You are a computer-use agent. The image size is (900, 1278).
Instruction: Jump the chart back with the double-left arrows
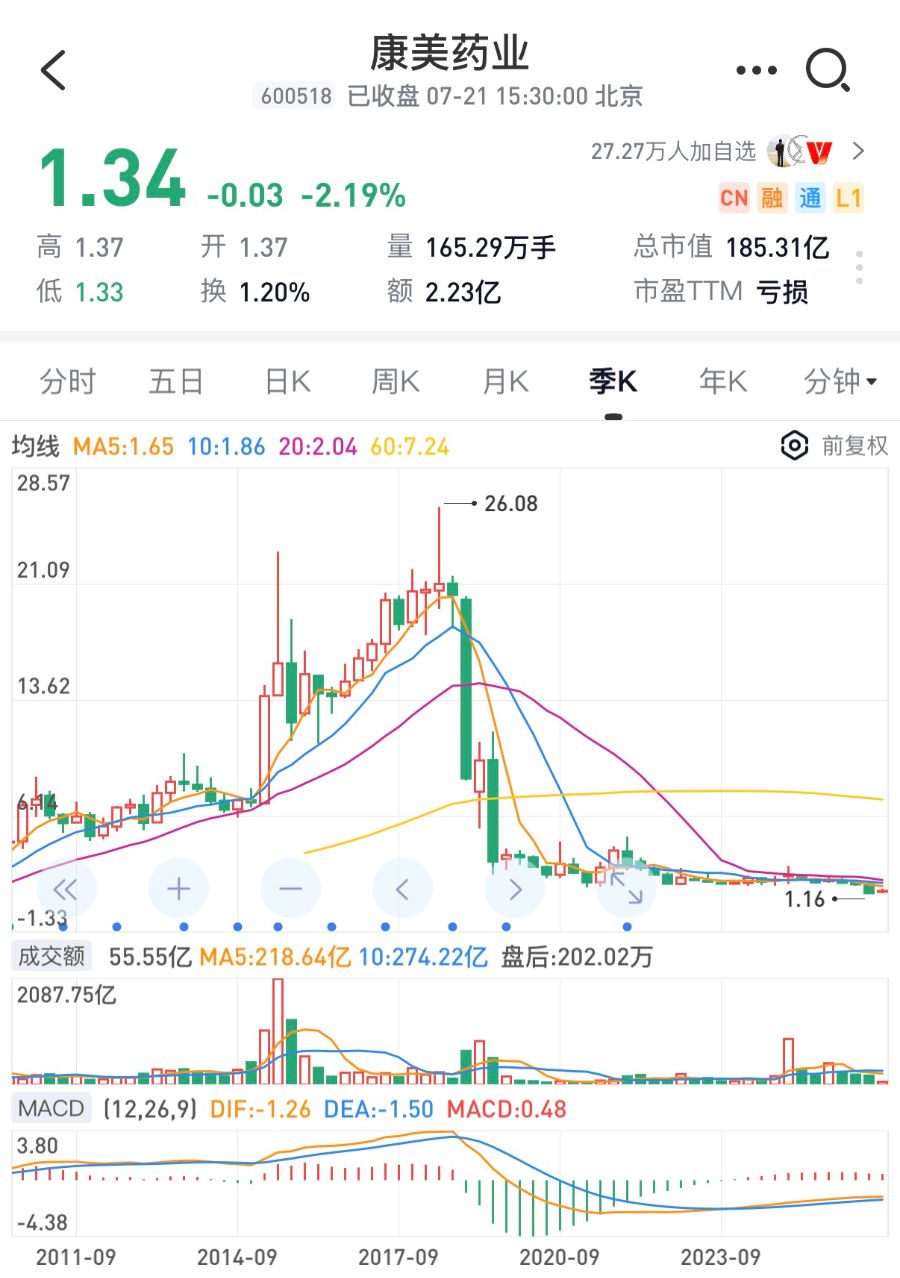66,888
